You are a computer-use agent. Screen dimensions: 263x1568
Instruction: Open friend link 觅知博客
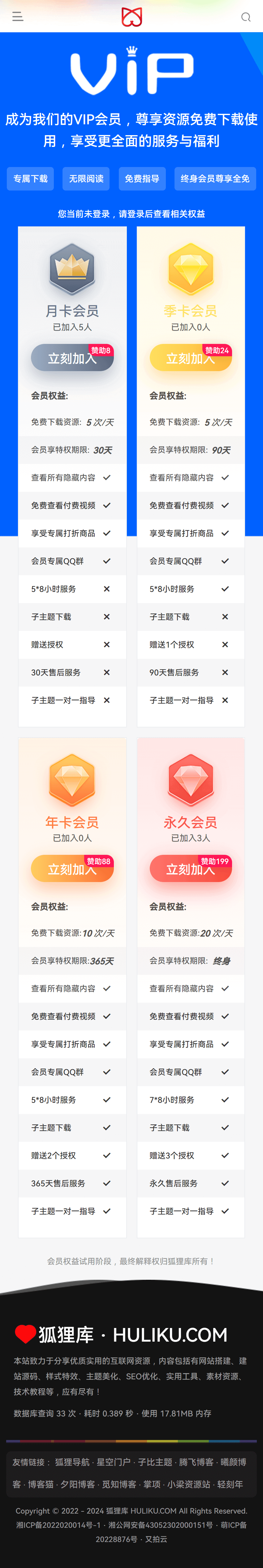[119, 1484]
